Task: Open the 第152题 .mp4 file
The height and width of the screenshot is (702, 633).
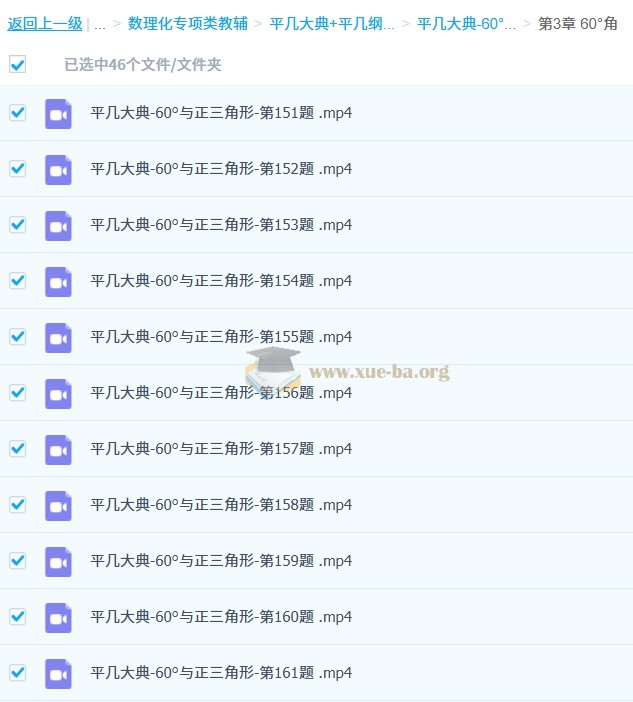Action: click(x=220, y=169)
